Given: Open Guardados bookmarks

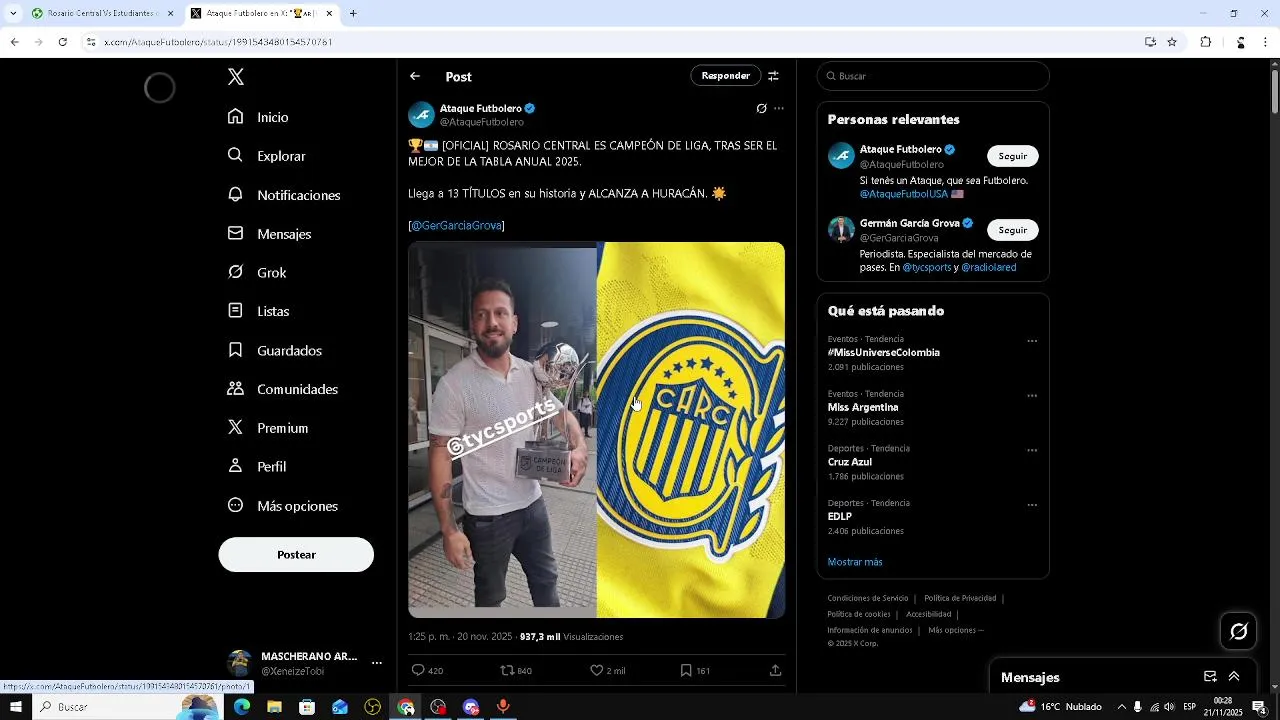Looking at the screenshot, I should point(289,351).
